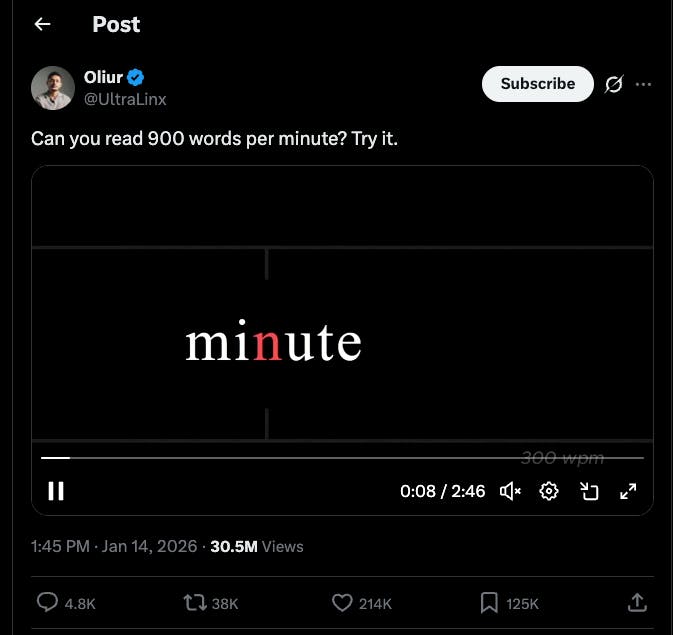The image size is (673, 635).
Task: Open the post timestamp link
Action: pos(113,546)
